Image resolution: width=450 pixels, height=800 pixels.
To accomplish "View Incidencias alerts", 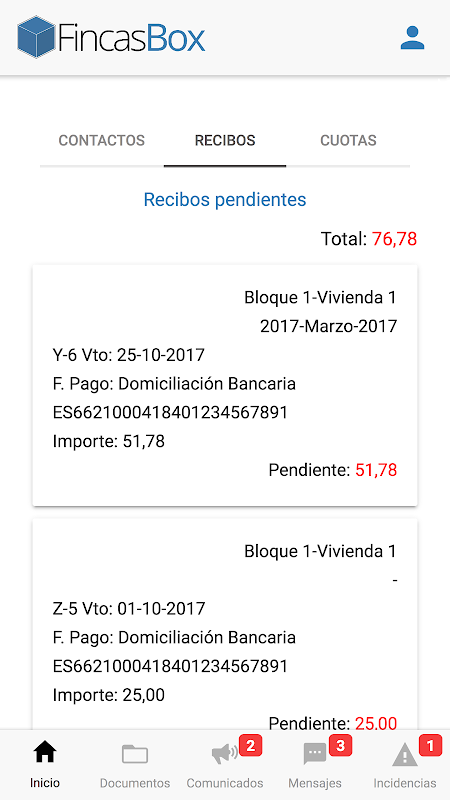I will click(405, 765).
